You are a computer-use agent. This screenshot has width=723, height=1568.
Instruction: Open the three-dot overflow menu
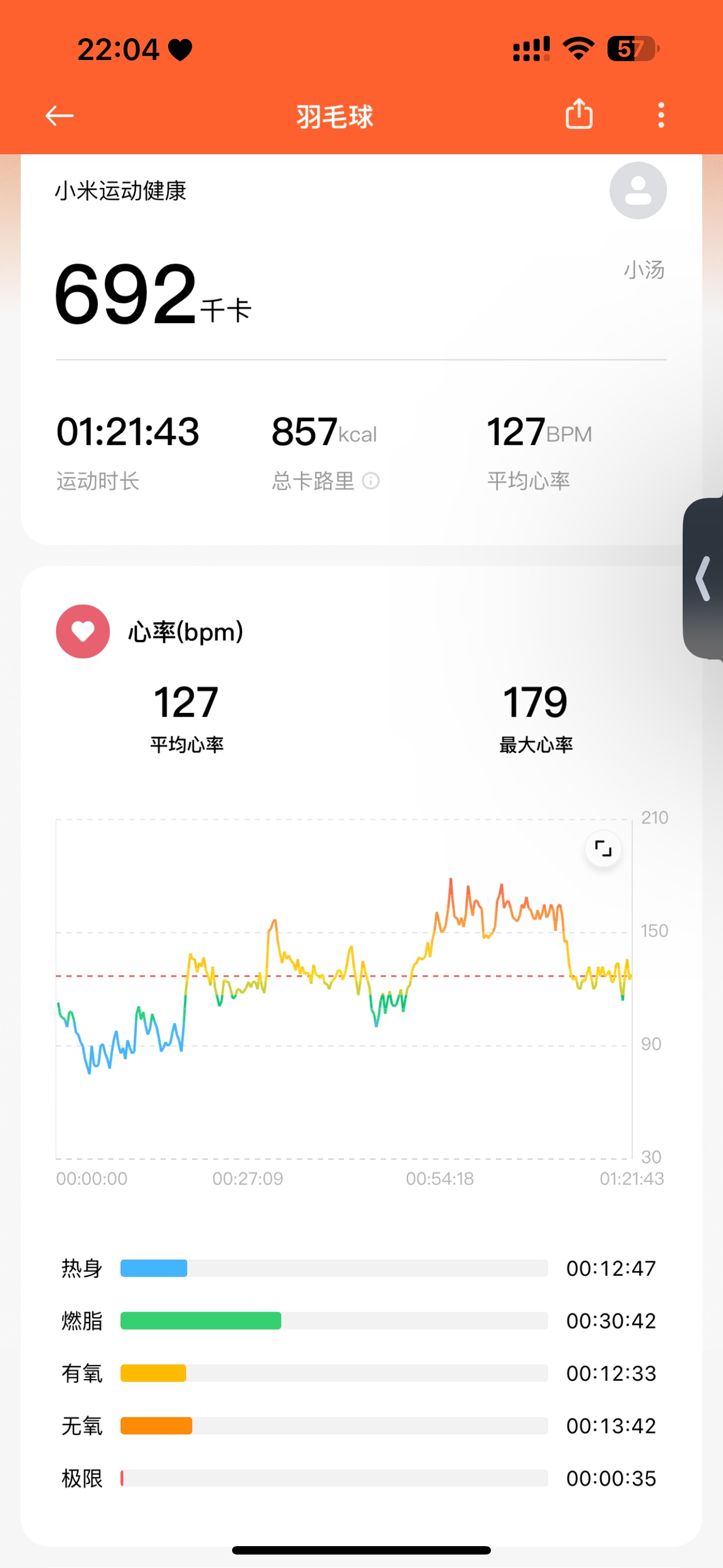click(661, 115)
